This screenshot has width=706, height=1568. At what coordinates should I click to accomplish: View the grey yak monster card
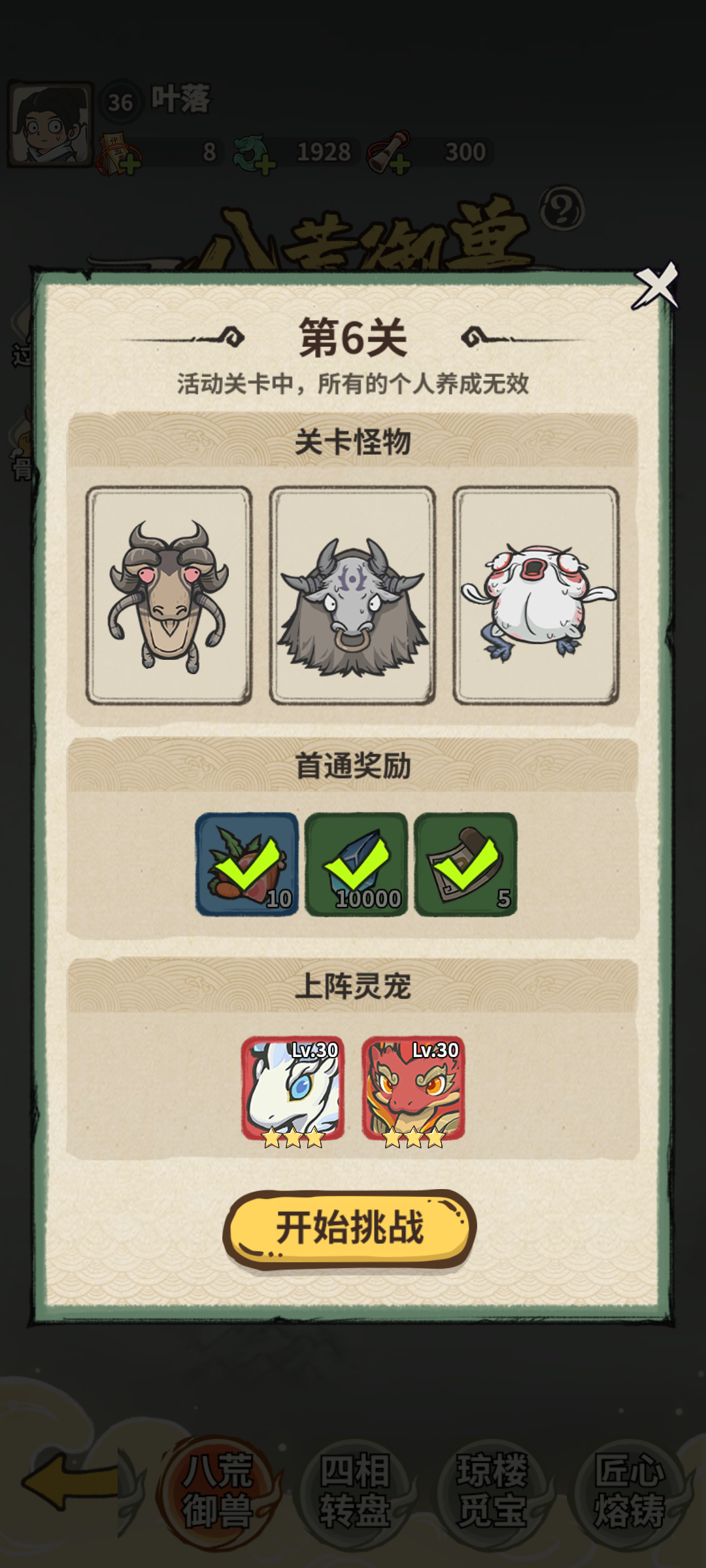(352, 595)
